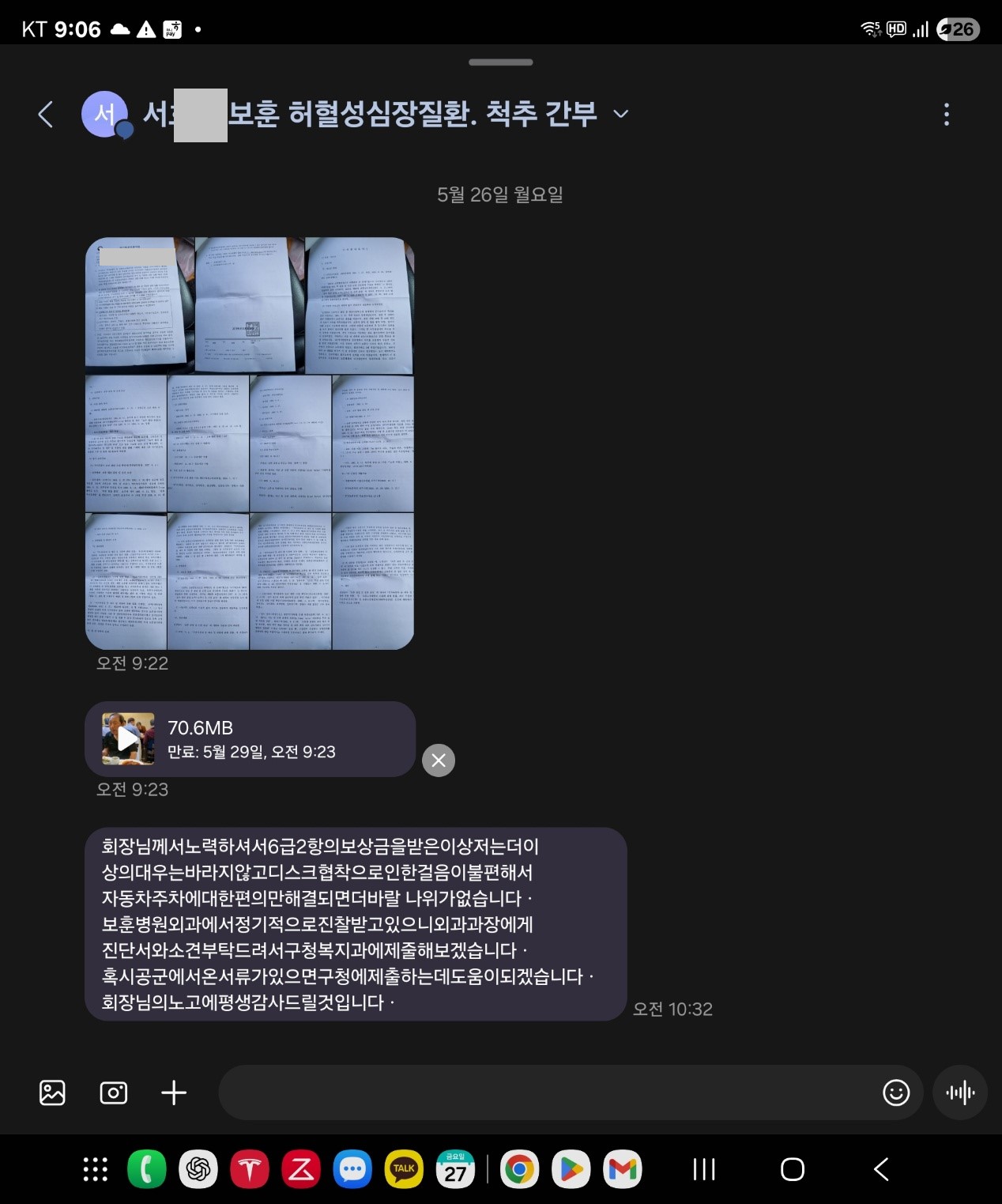The width and height of the screenshot is (1002, 1204).
Task: Launch the Phone app from taskbar
Action: coord(147,1169)
